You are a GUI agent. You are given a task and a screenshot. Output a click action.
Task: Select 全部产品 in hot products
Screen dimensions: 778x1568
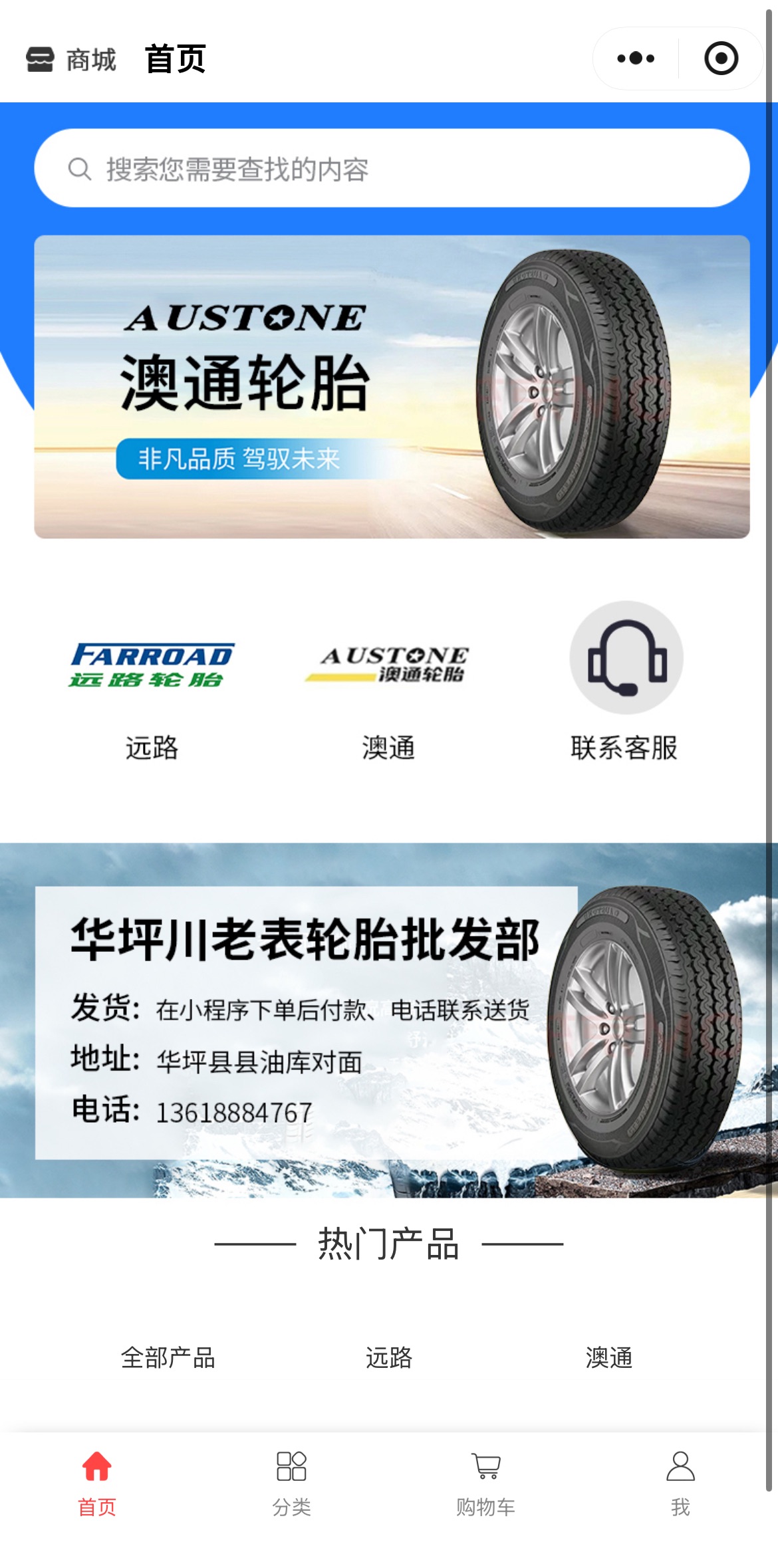[168, 1357]
